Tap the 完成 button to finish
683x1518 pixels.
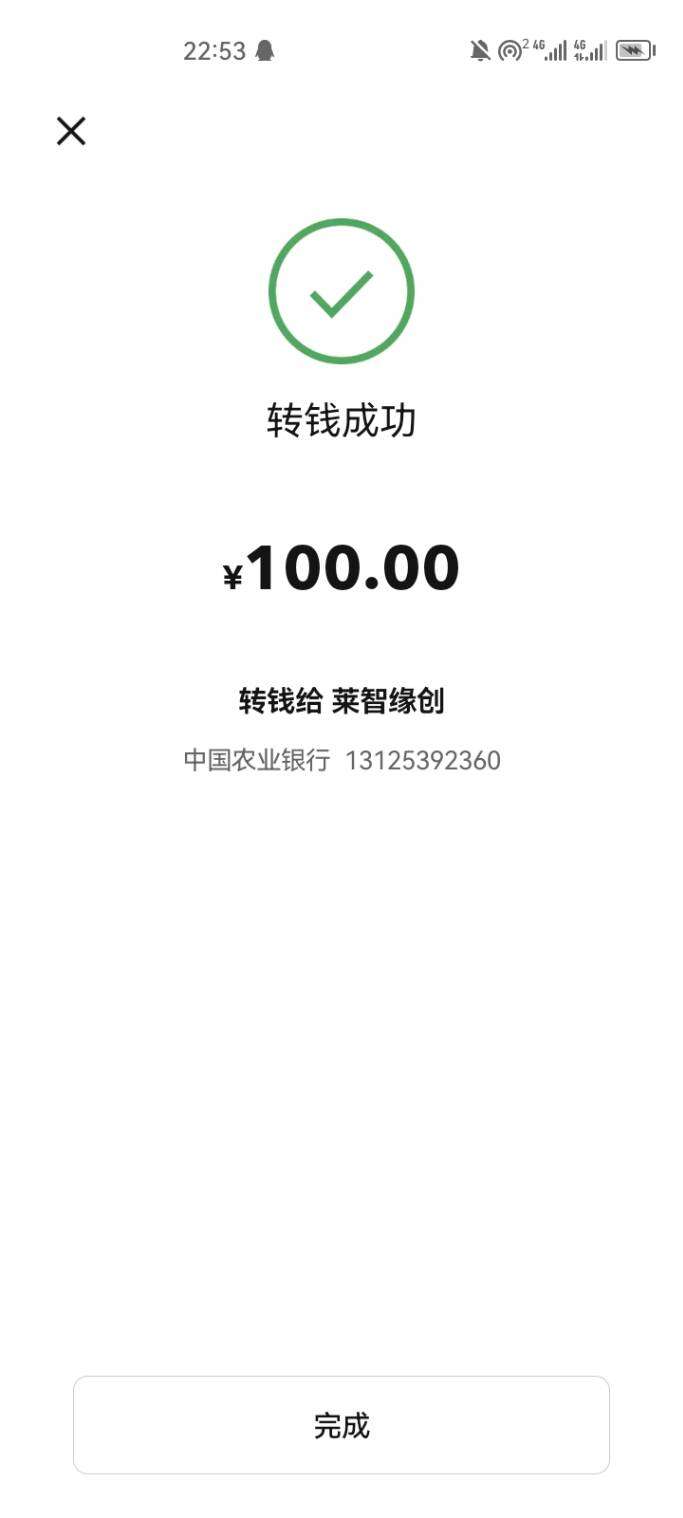[x=341, y=1425]
